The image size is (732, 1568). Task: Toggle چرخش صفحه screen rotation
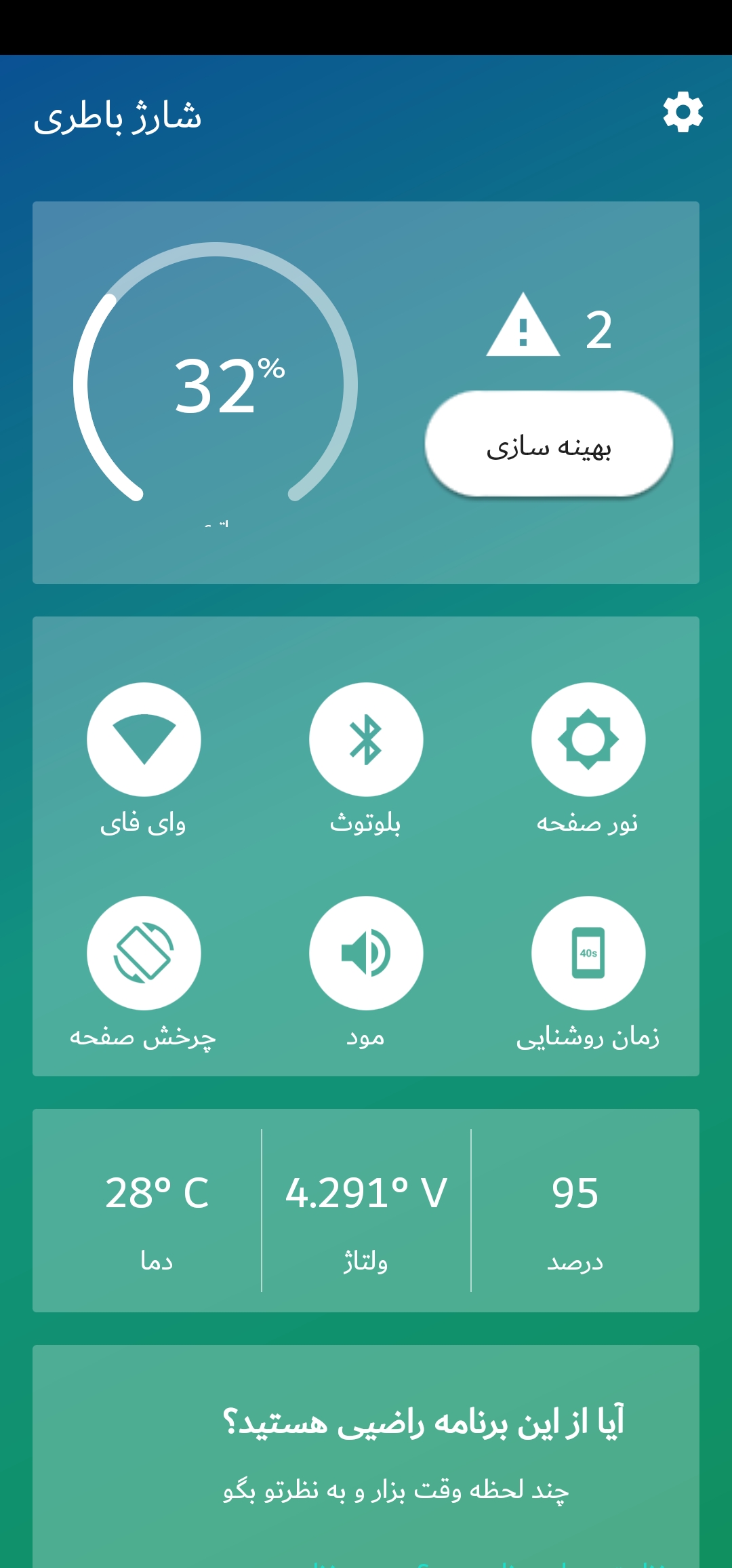click(144, 953)
